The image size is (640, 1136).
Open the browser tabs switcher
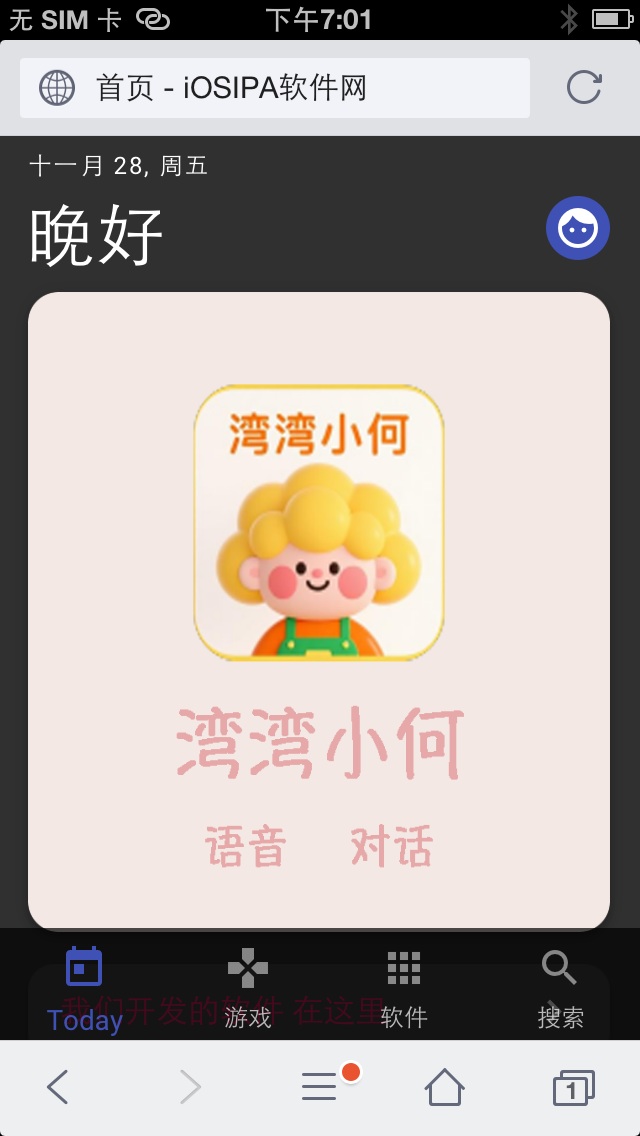[573, 1087]
